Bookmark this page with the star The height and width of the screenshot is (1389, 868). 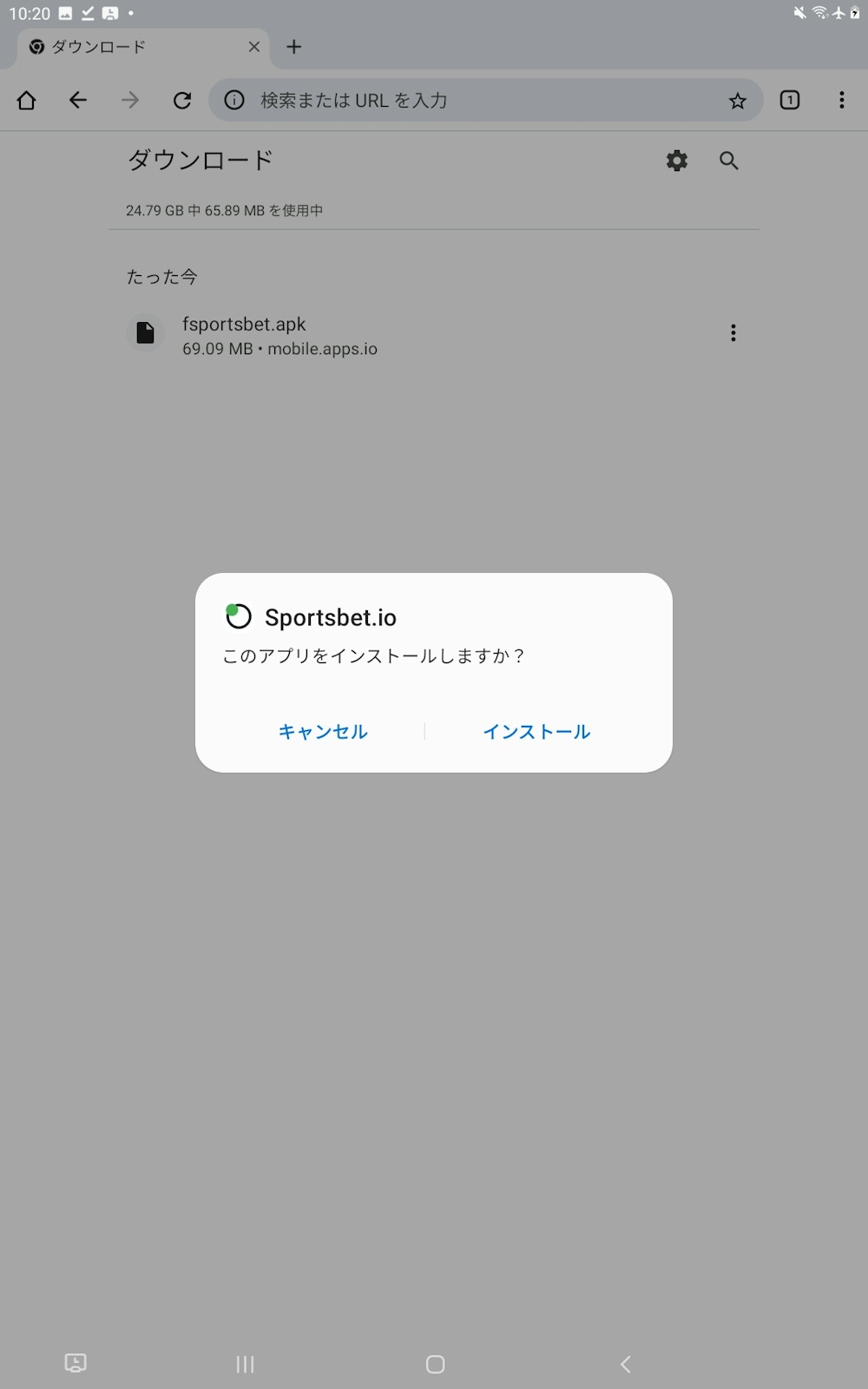[738, 101]
